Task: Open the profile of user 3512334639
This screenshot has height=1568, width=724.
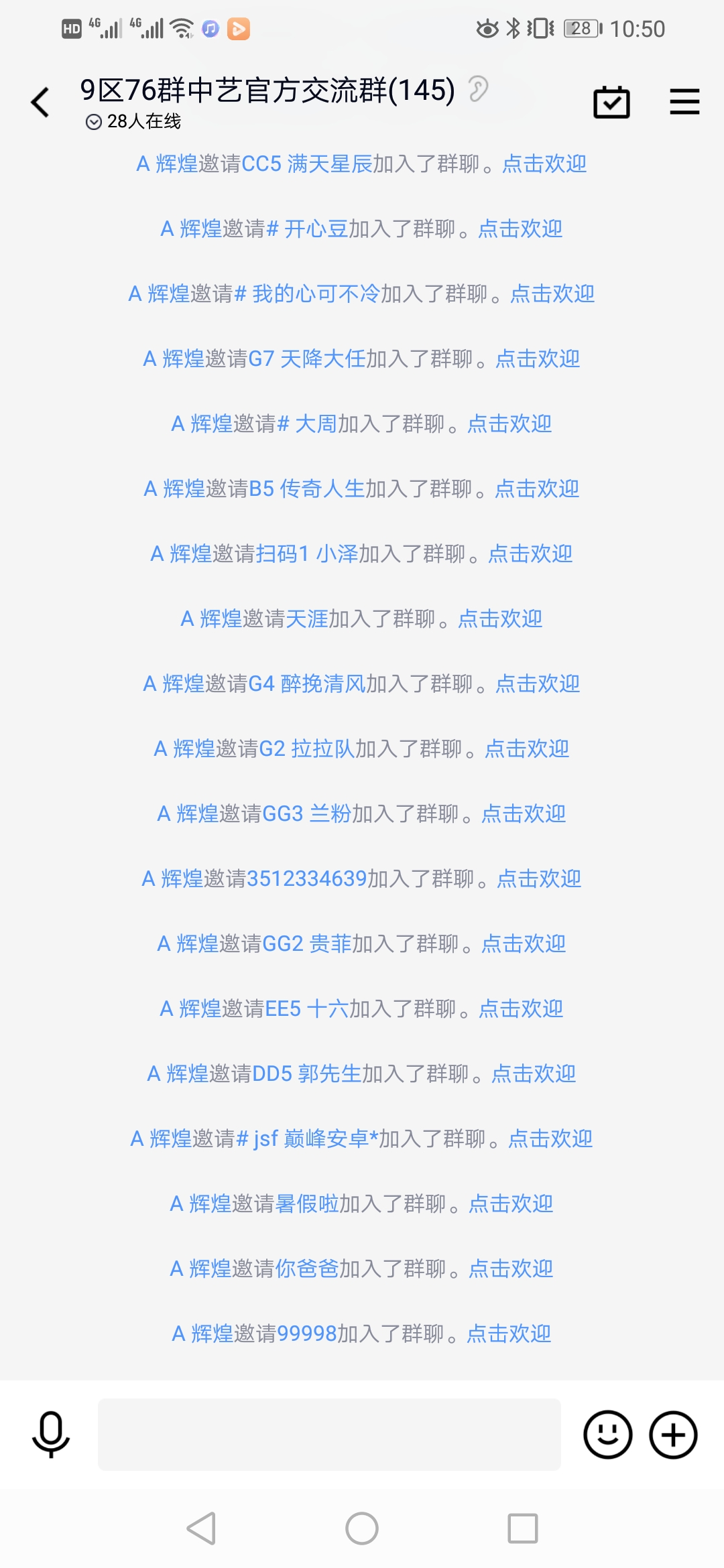Action: point(307,879)
